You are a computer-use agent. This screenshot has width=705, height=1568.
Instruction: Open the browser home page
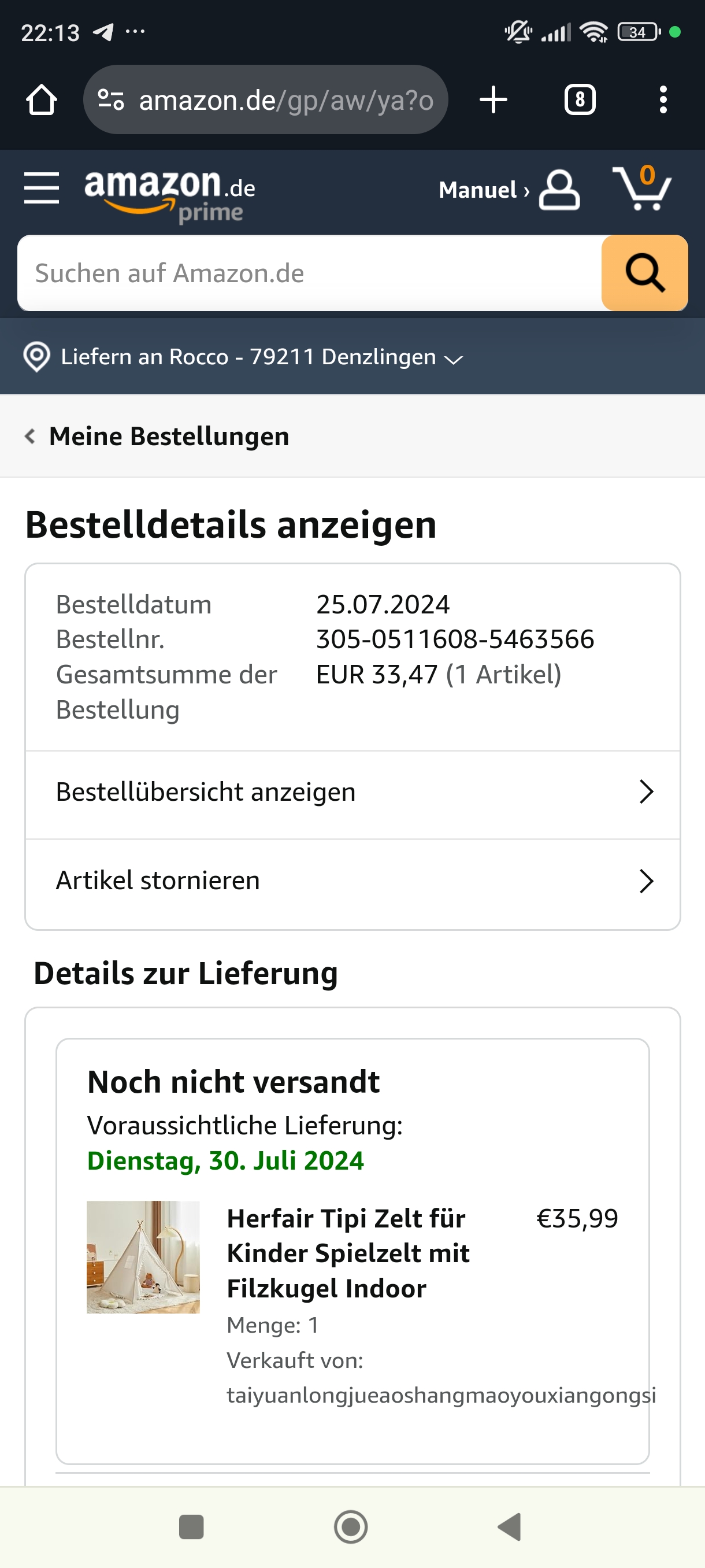(42, 100)
